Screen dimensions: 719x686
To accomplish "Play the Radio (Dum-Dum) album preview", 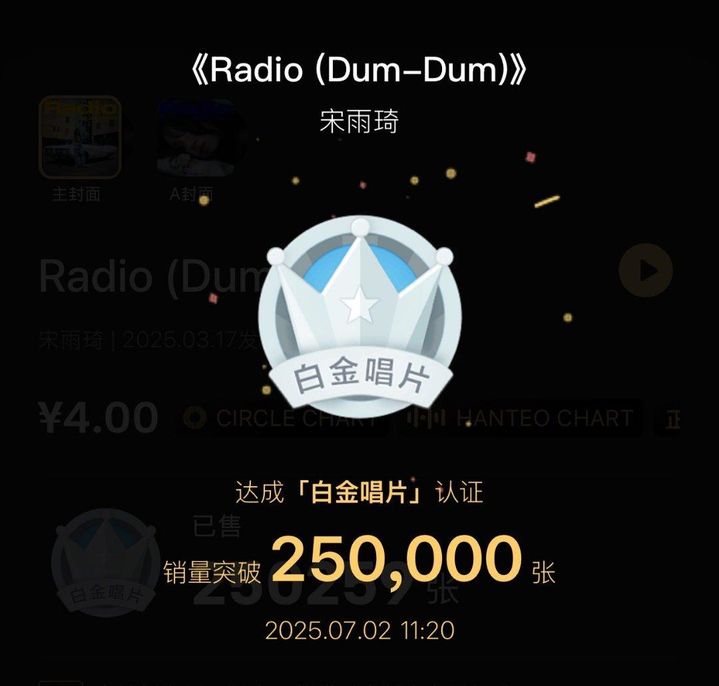I will click(645, 270).
